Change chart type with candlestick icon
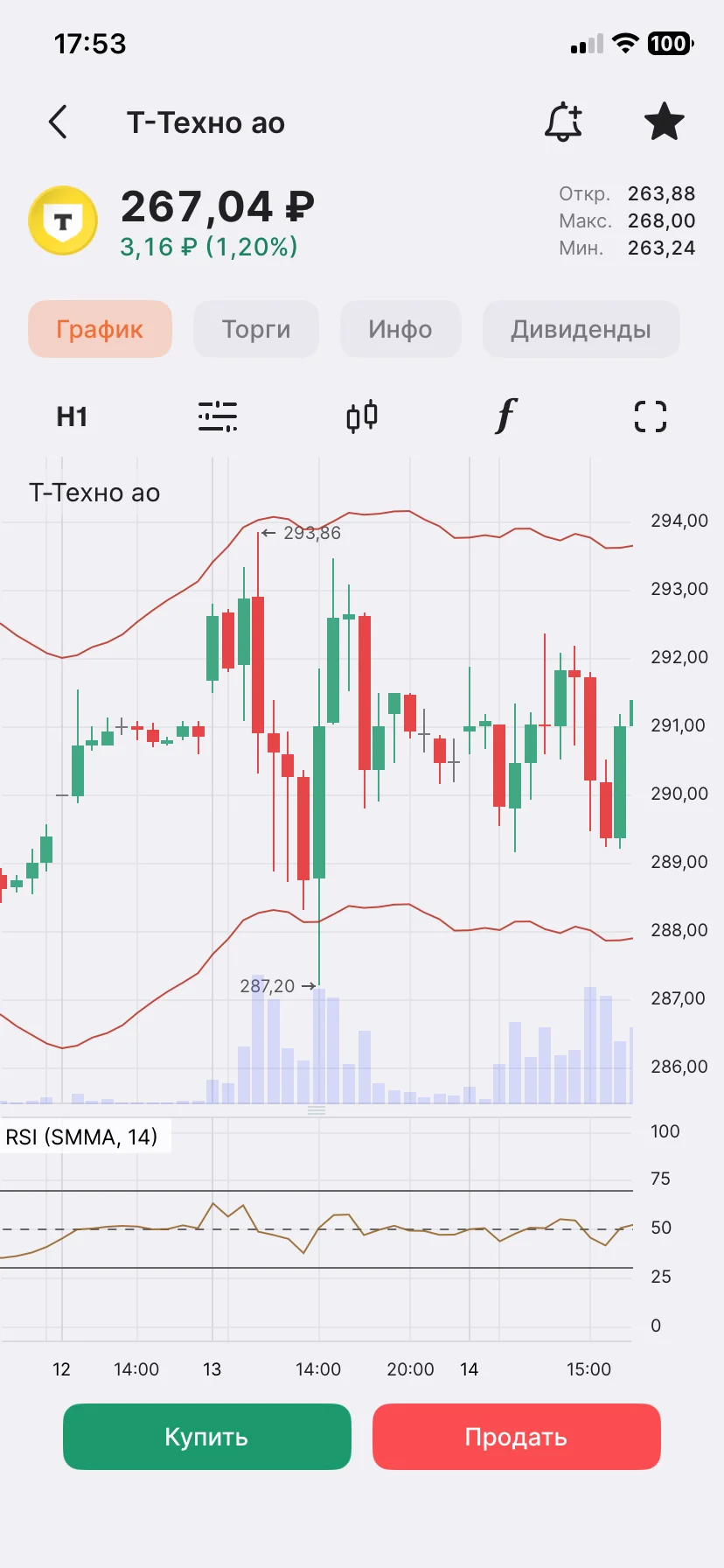 (x=362, y=416)
